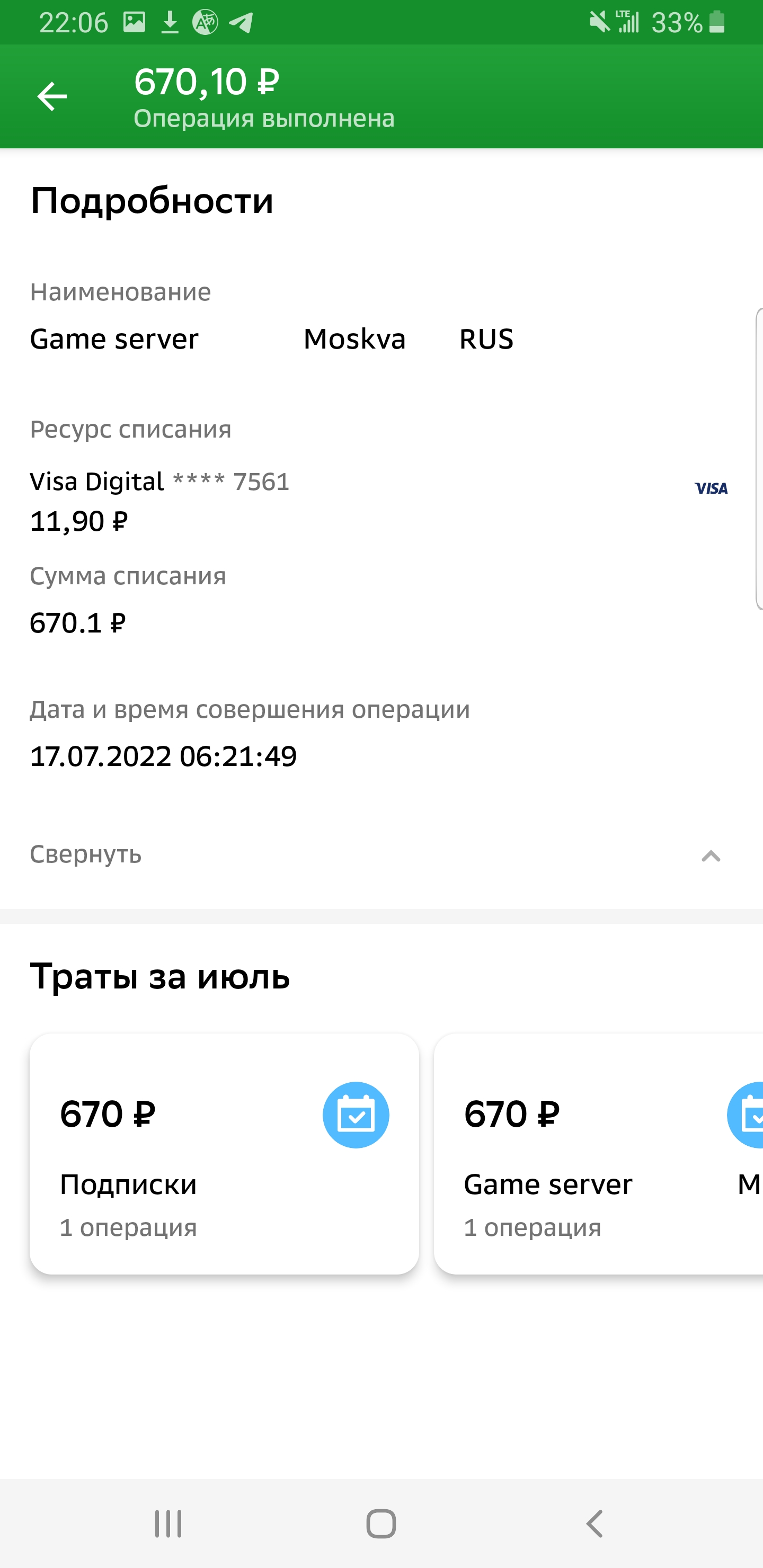This screenshot has width=763, height=1568.
Task: Tap the system home button
Action: click(x=381, y=1524)
